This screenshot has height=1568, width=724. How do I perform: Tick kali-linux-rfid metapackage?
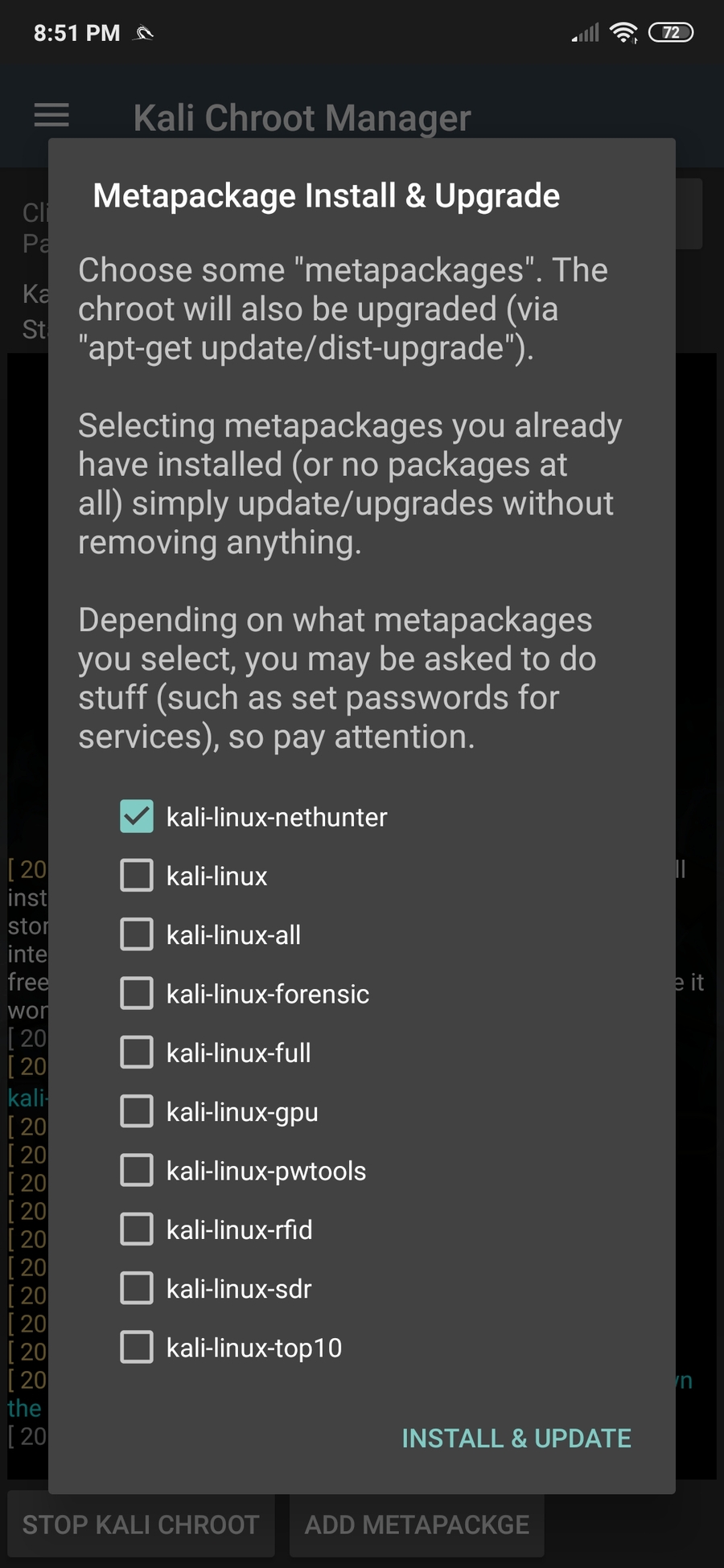point(137,1229)
